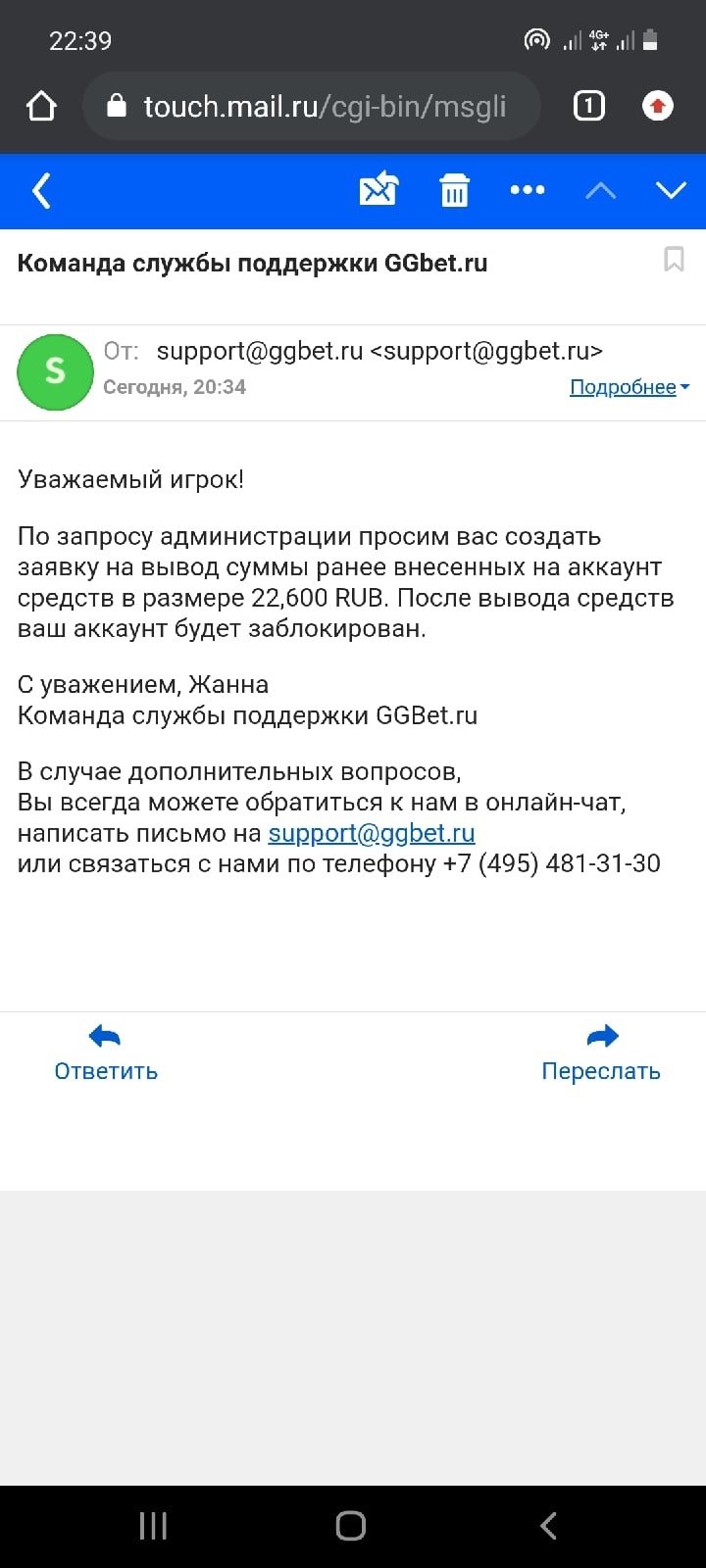Tap the red browser update icon
This screenshot has height=1568, width=706.
click(658, 106)
